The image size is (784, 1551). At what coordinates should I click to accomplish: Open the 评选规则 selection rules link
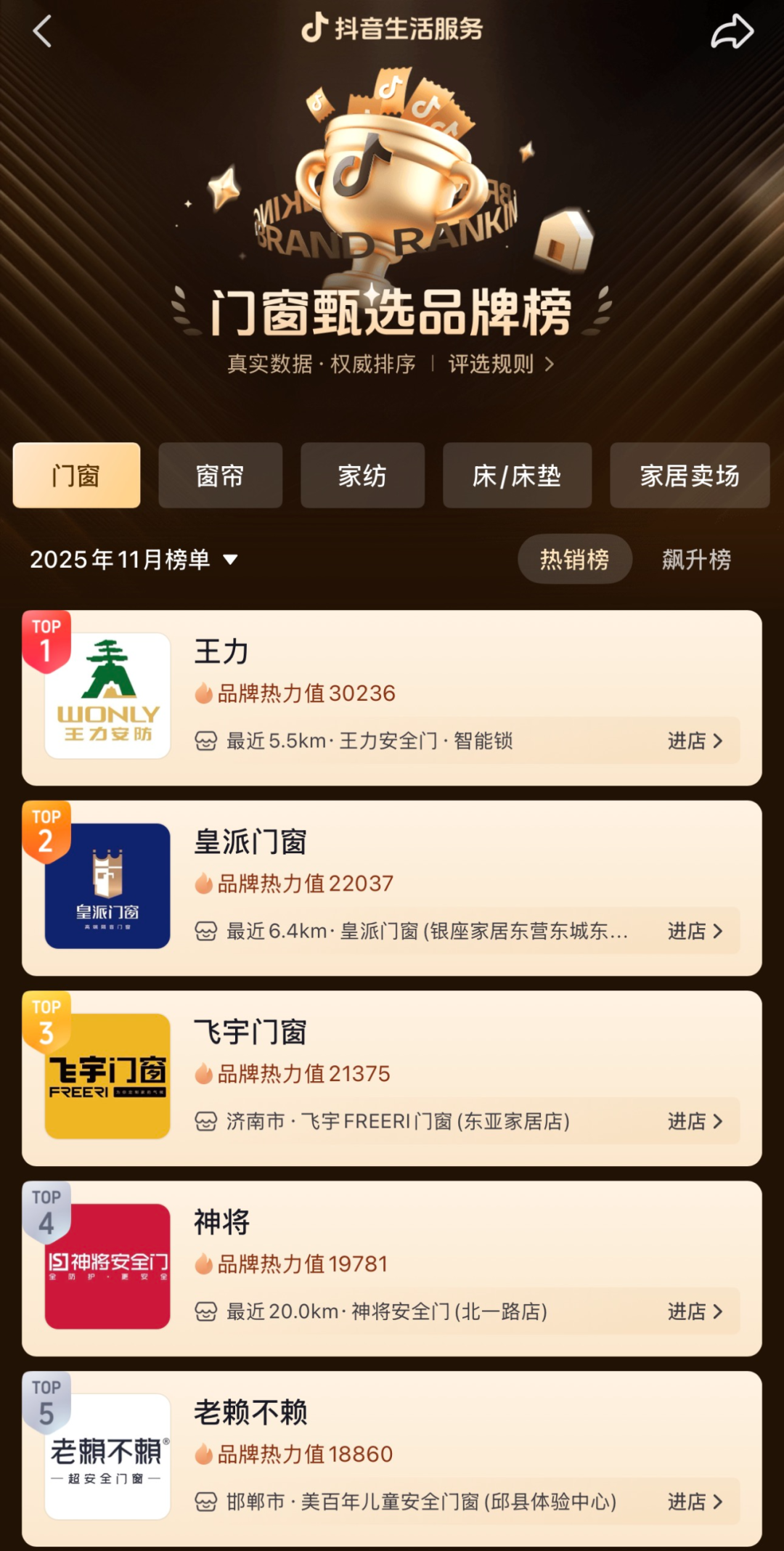[x=501, y=364]
